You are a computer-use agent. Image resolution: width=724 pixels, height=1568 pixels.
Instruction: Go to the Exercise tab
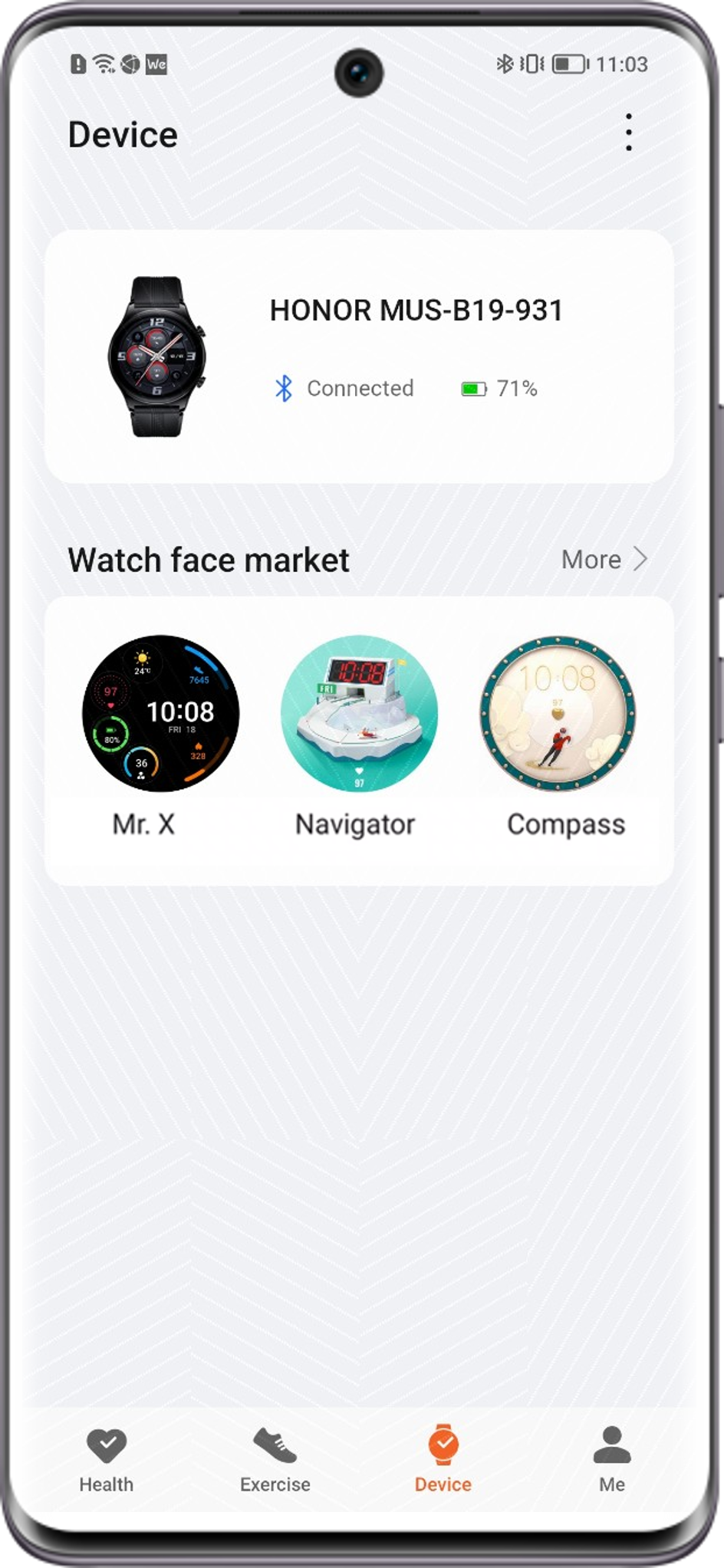click(275, 1461)
